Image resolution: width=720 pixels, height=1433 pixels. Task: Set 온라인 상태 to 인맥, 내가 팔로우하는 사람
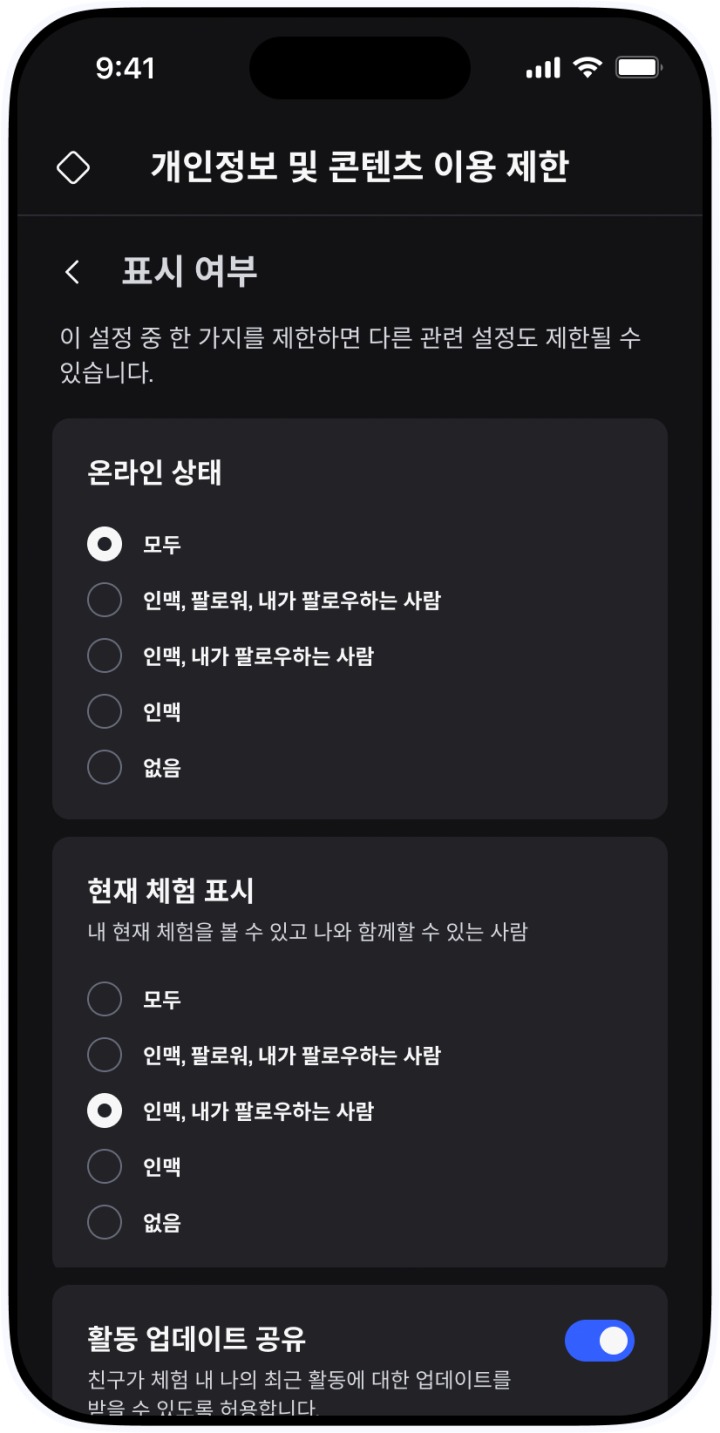(105, 656)
